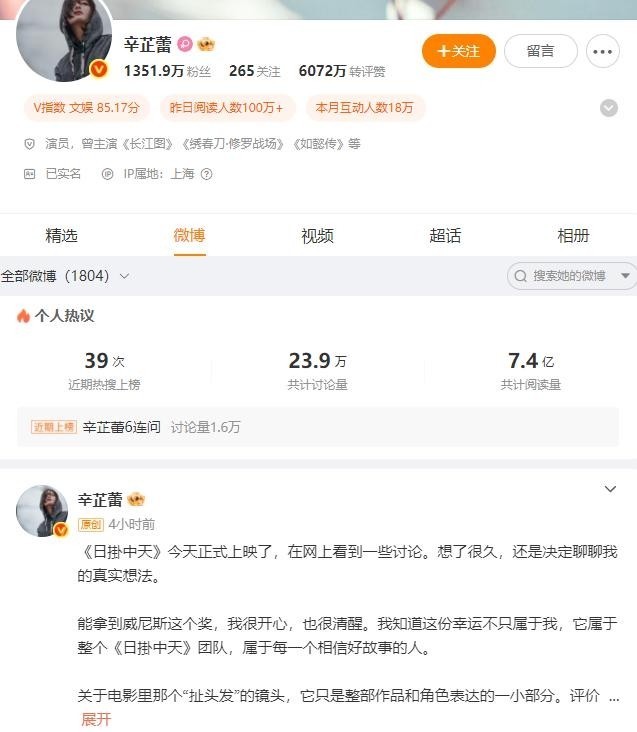The image size is (637, 732).
Task: View the 265 关注 following list
Action: pos(254,71)
